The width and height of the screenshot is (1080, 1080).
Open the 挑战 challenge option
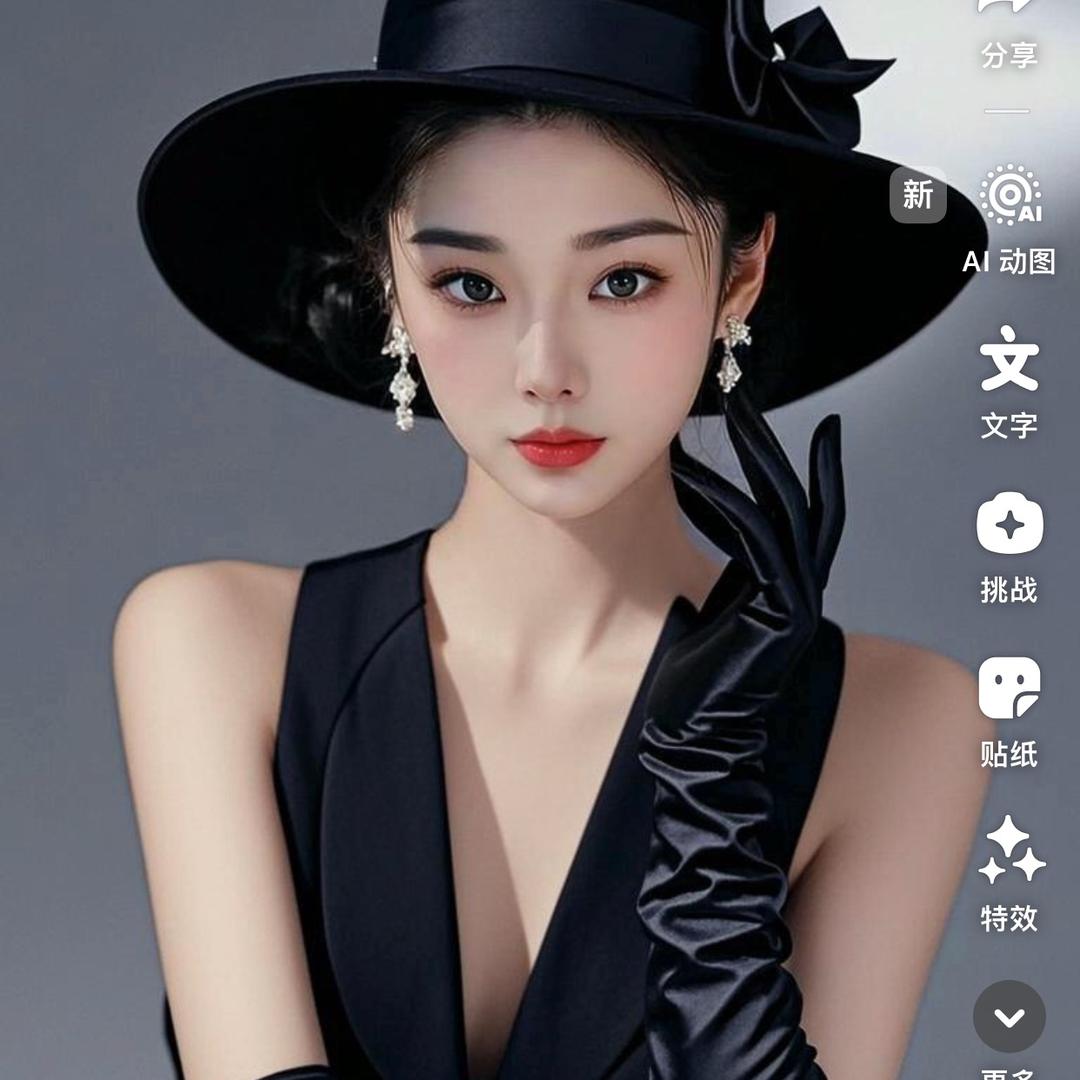coord(1009,525)
